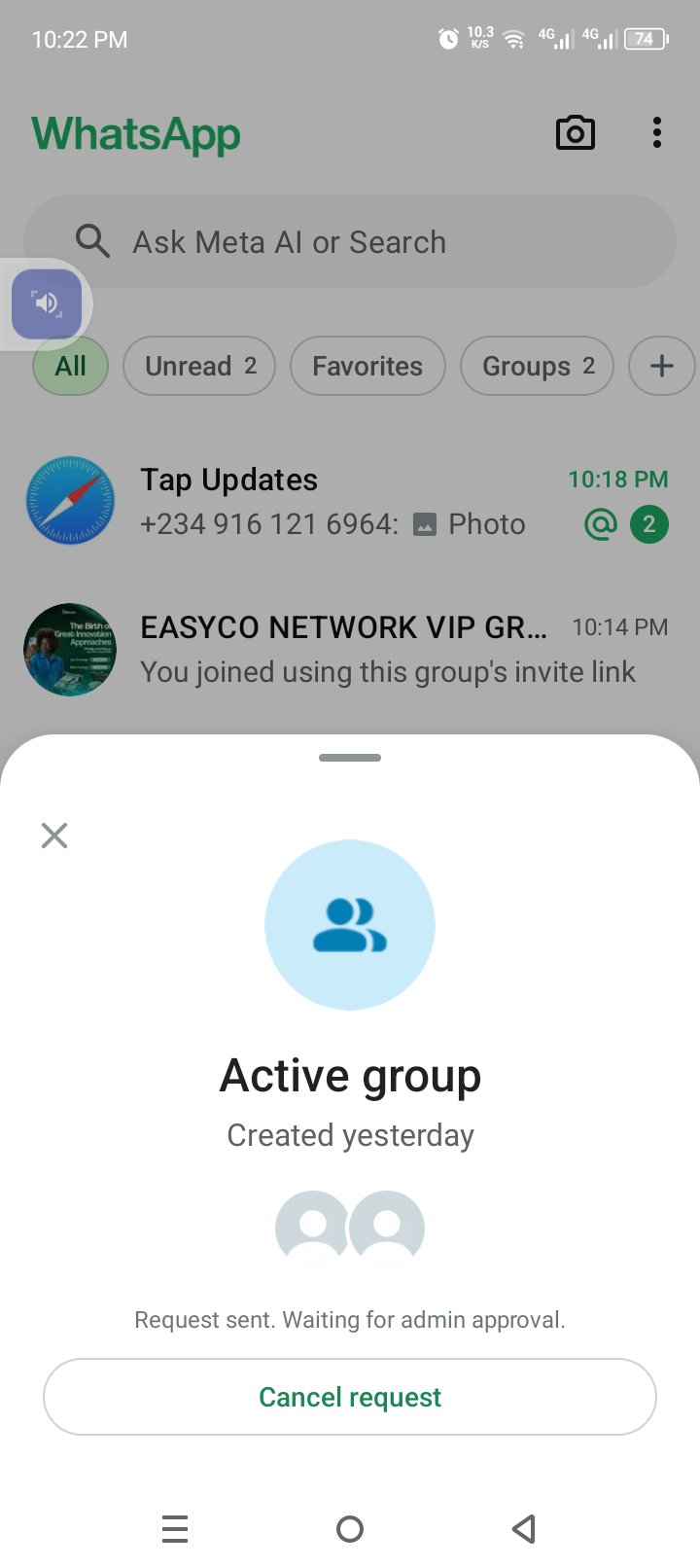Open the camera icon

point(575,133)
